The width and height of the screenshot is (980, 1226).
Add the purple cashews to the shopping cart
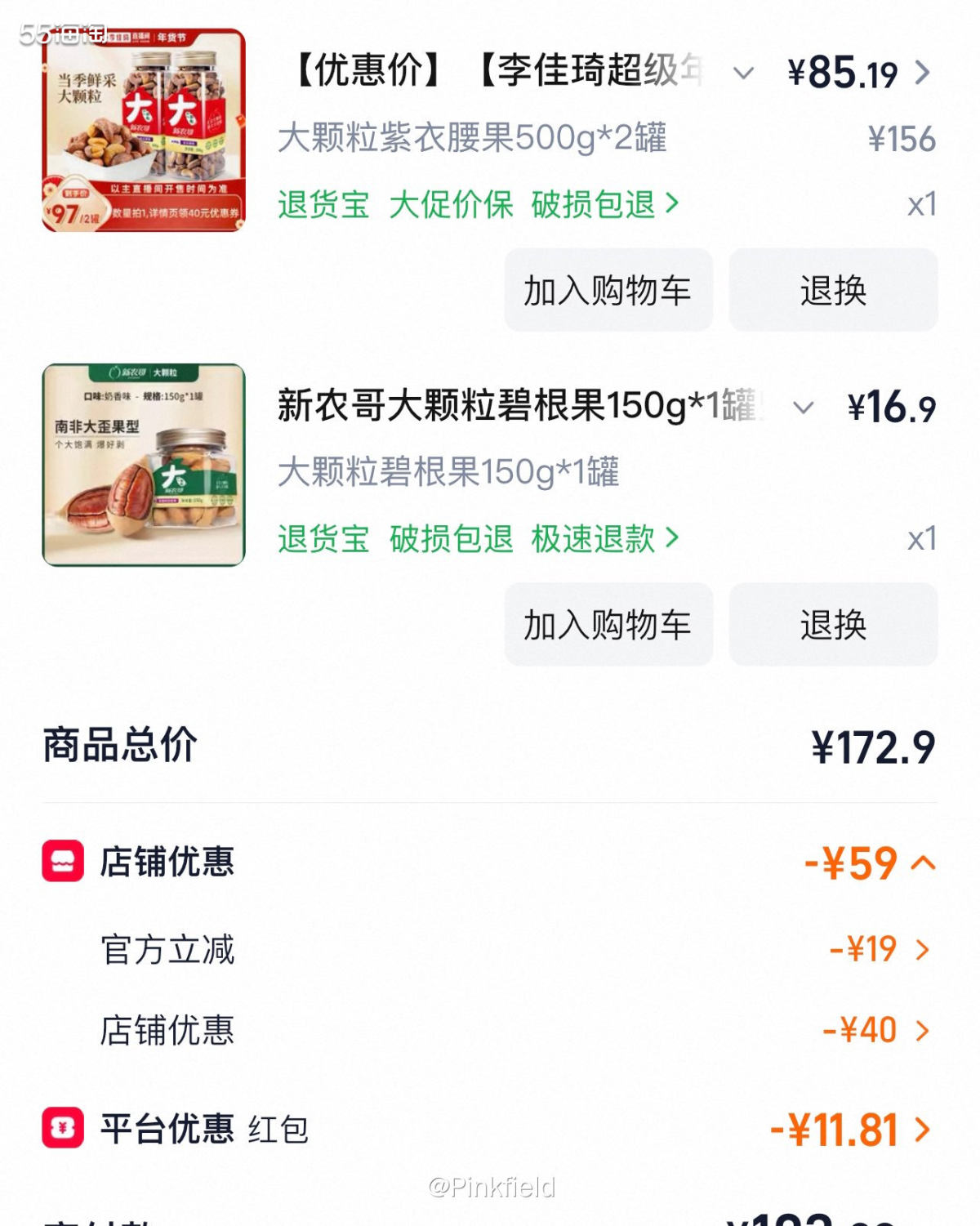pos(608,291)
